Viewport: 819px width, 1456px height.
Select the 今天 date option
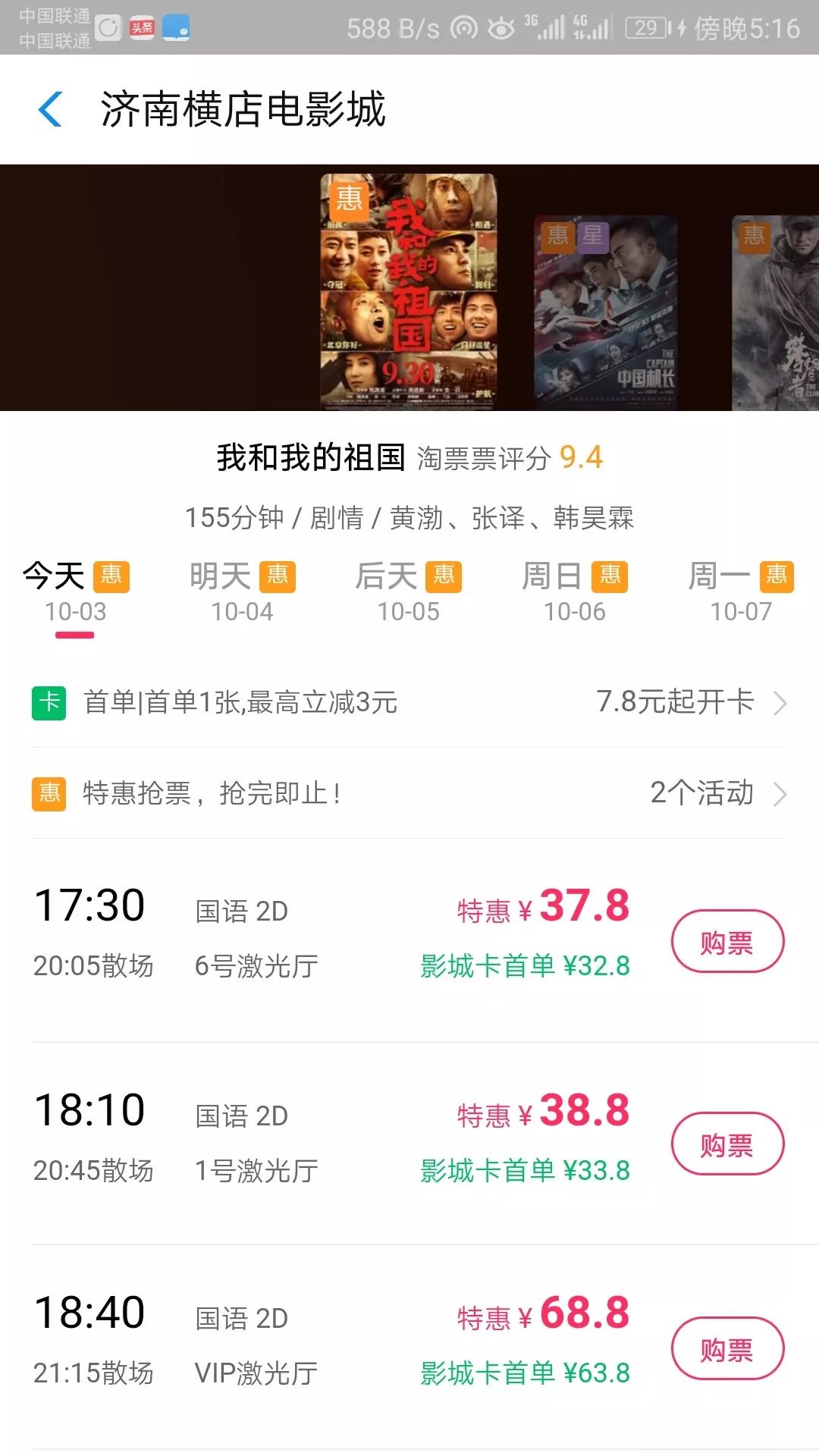pyautogui.click(x=76, y=591)
